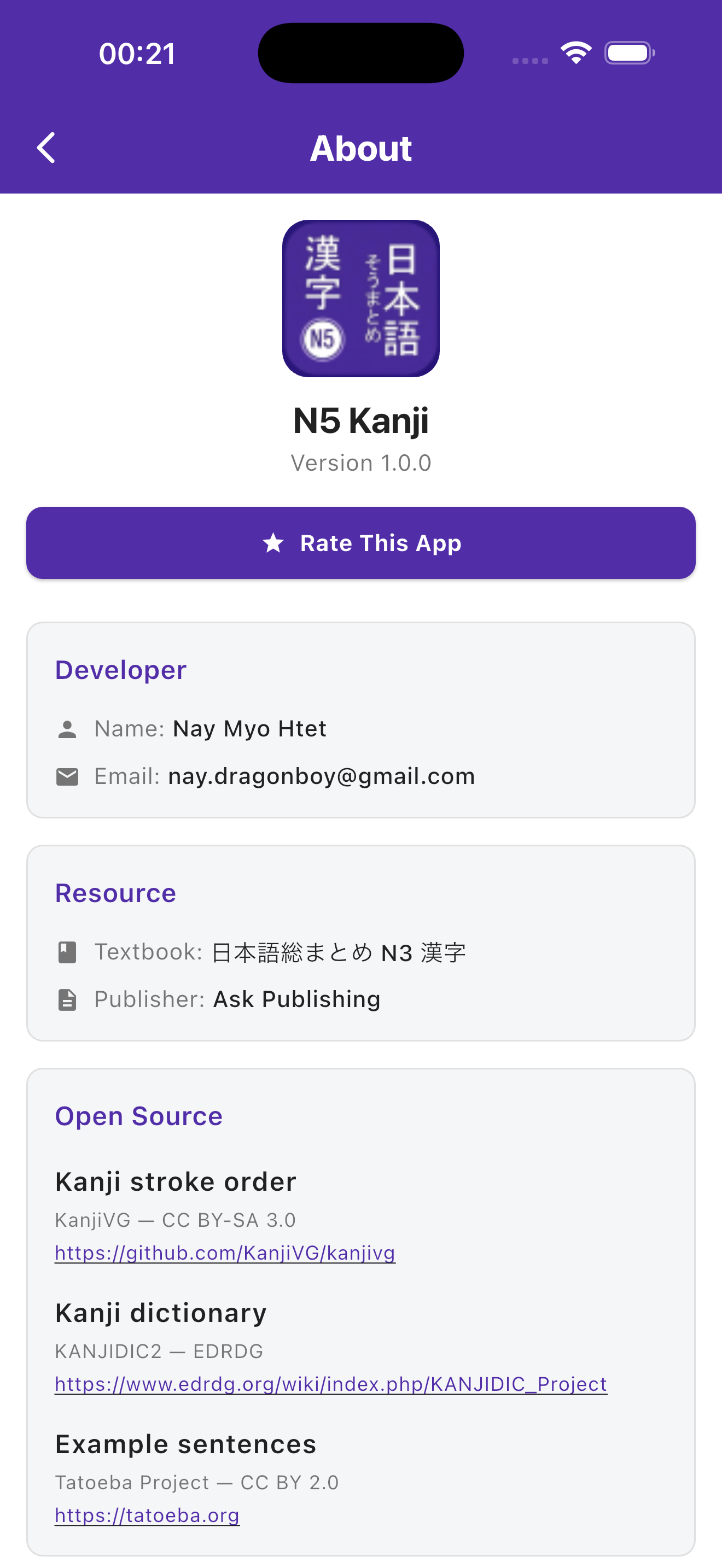Tap the developer email address

pyautogui.click(x=322, y=775)
